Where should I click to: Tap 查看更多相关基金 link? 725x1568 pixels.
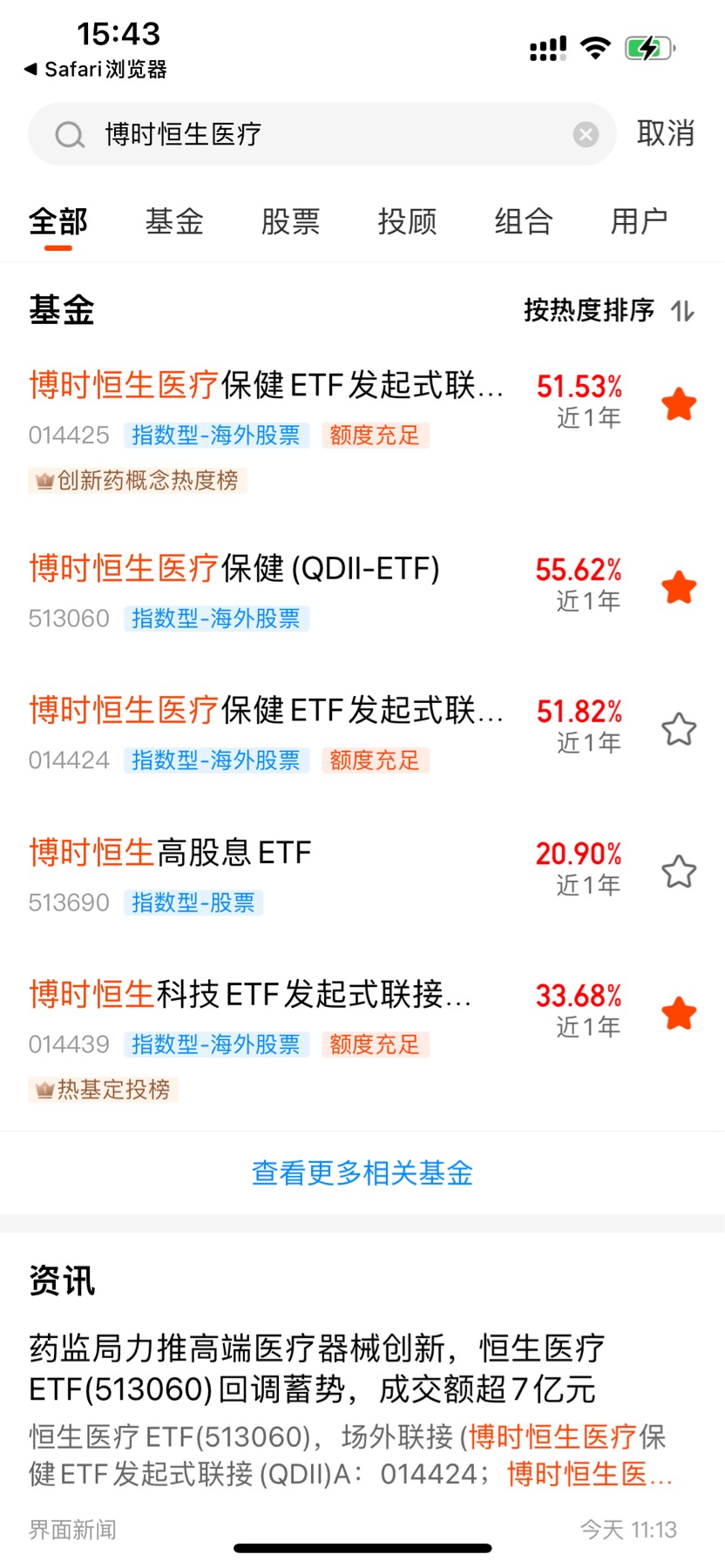click(x=362, y=1173)
